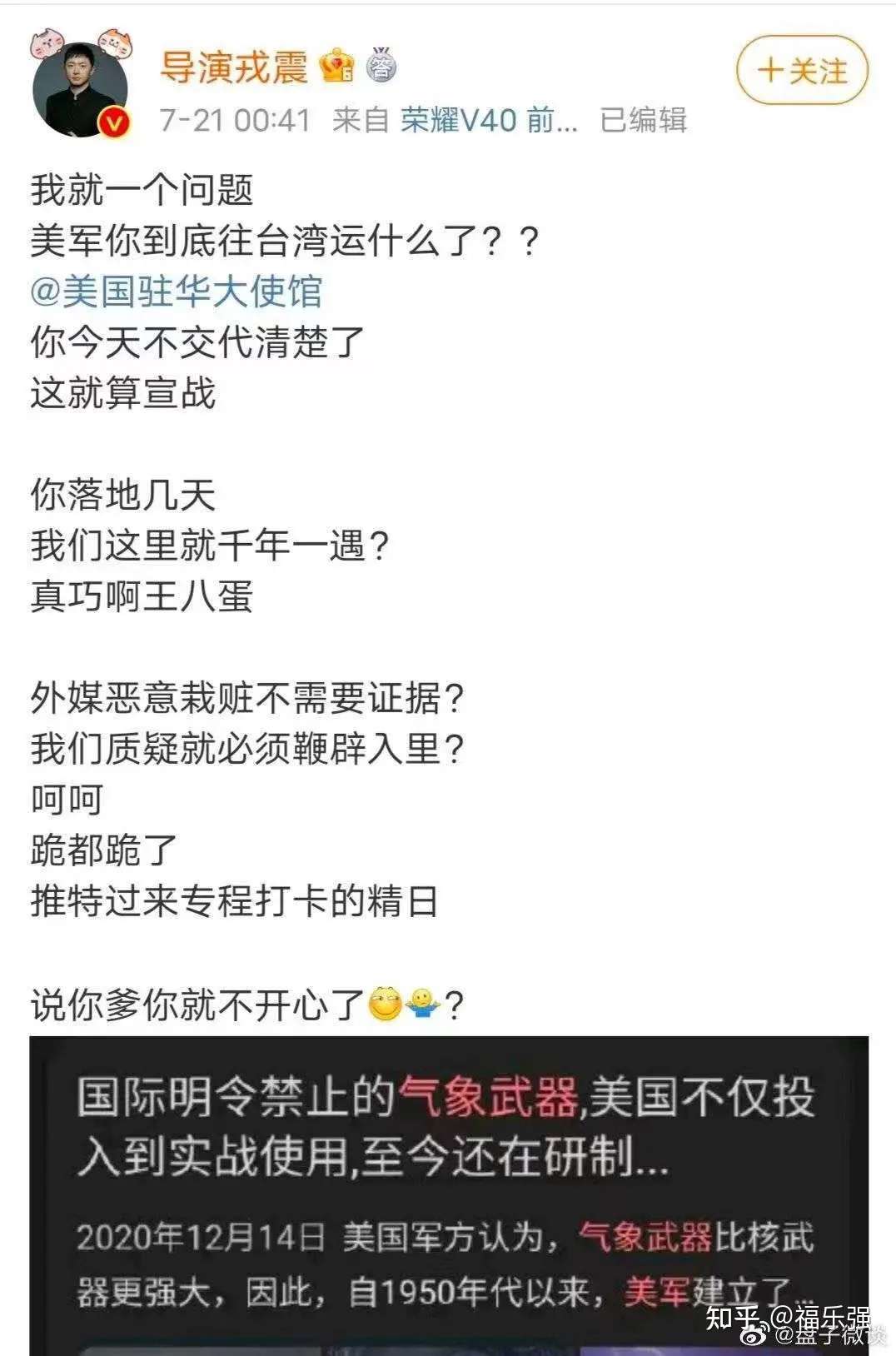Open the 导演戎震 username profile
Screen dimensions: 896x1356
234,67
